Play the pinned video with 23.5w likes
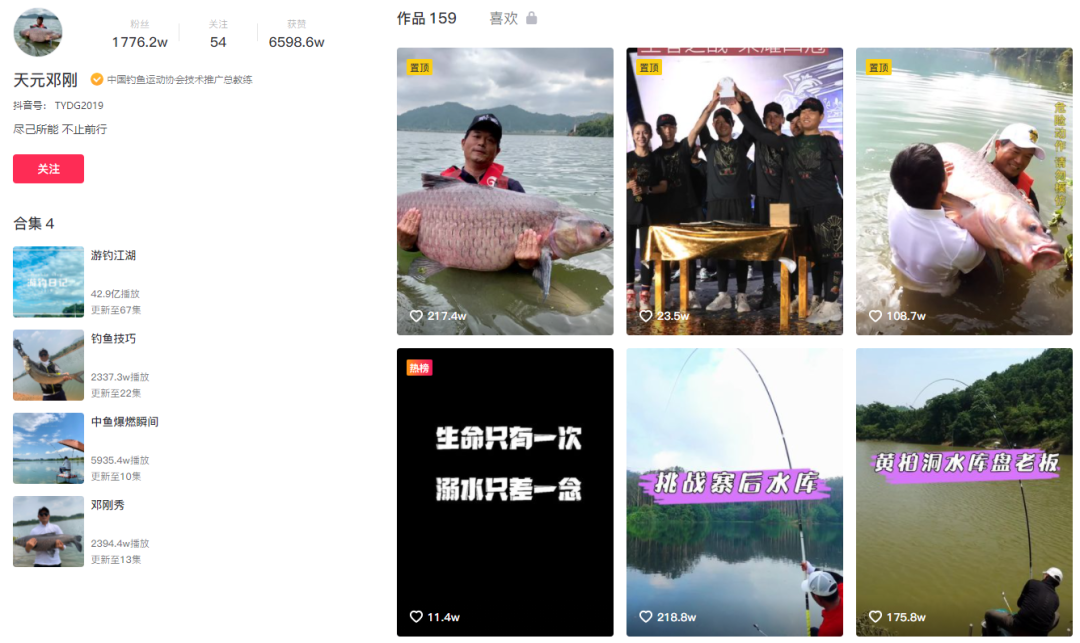Screen dimensions: 1080x643 (x=734, y=190)
